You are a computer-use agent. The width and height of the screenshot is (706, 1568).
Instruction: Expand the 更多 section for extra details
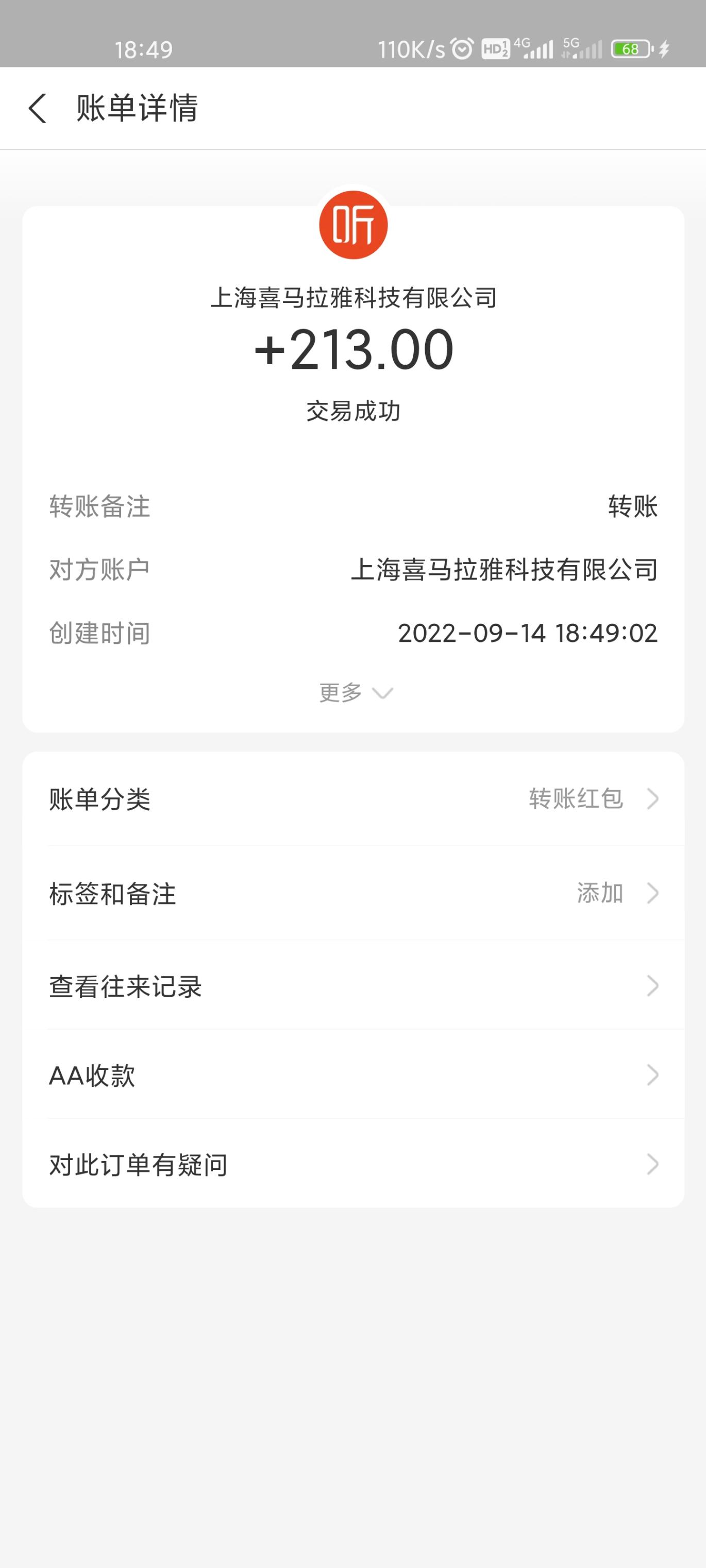(354, 693)
